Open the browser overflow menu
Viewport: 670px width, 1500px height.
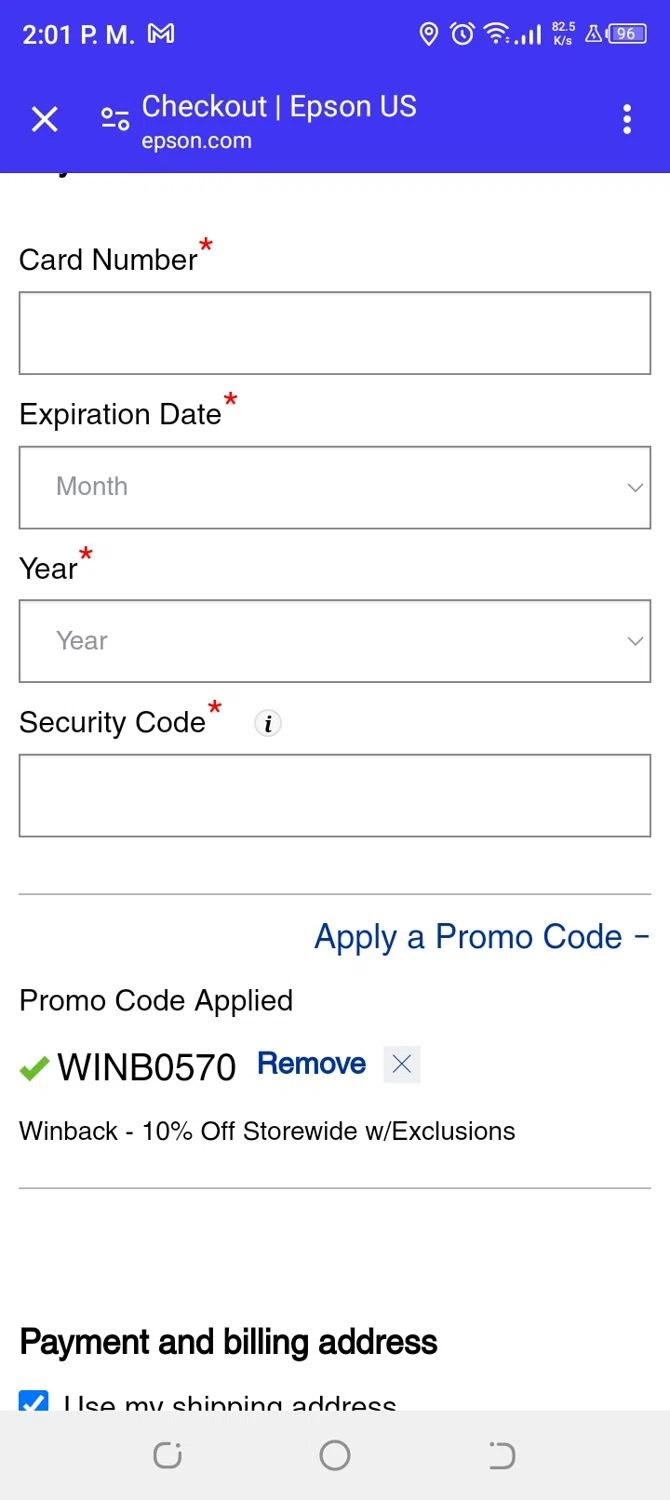pos(627,120)
